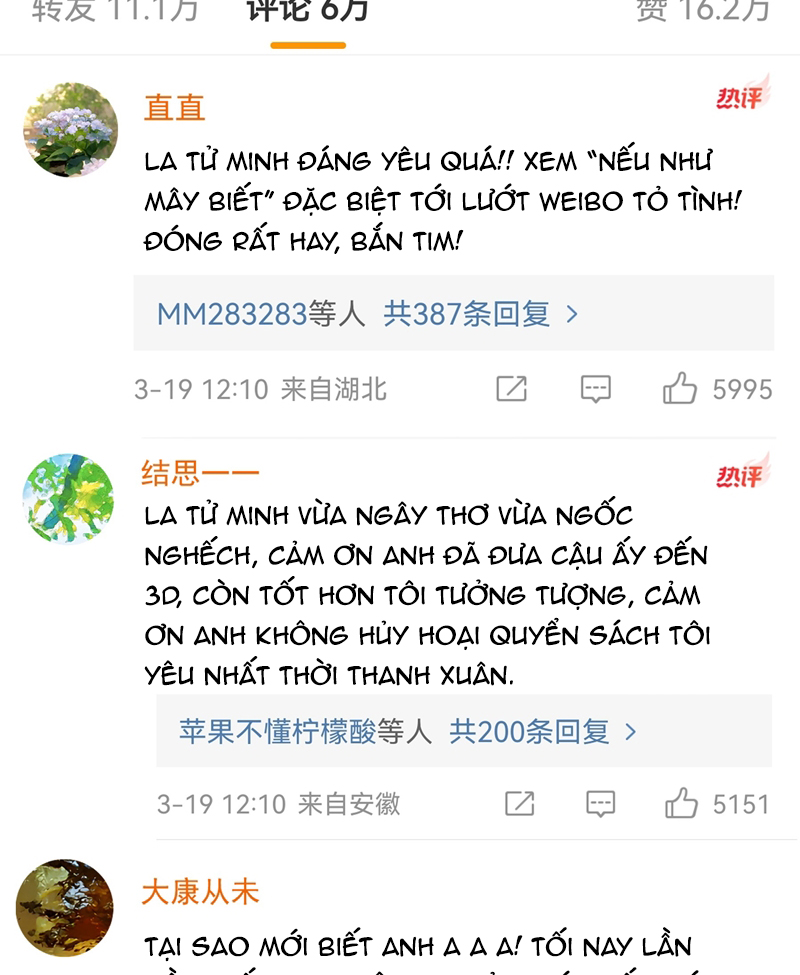Repost 结思一一's comment
The height and width of the screenshot is (975, 800).
point(519,803)
